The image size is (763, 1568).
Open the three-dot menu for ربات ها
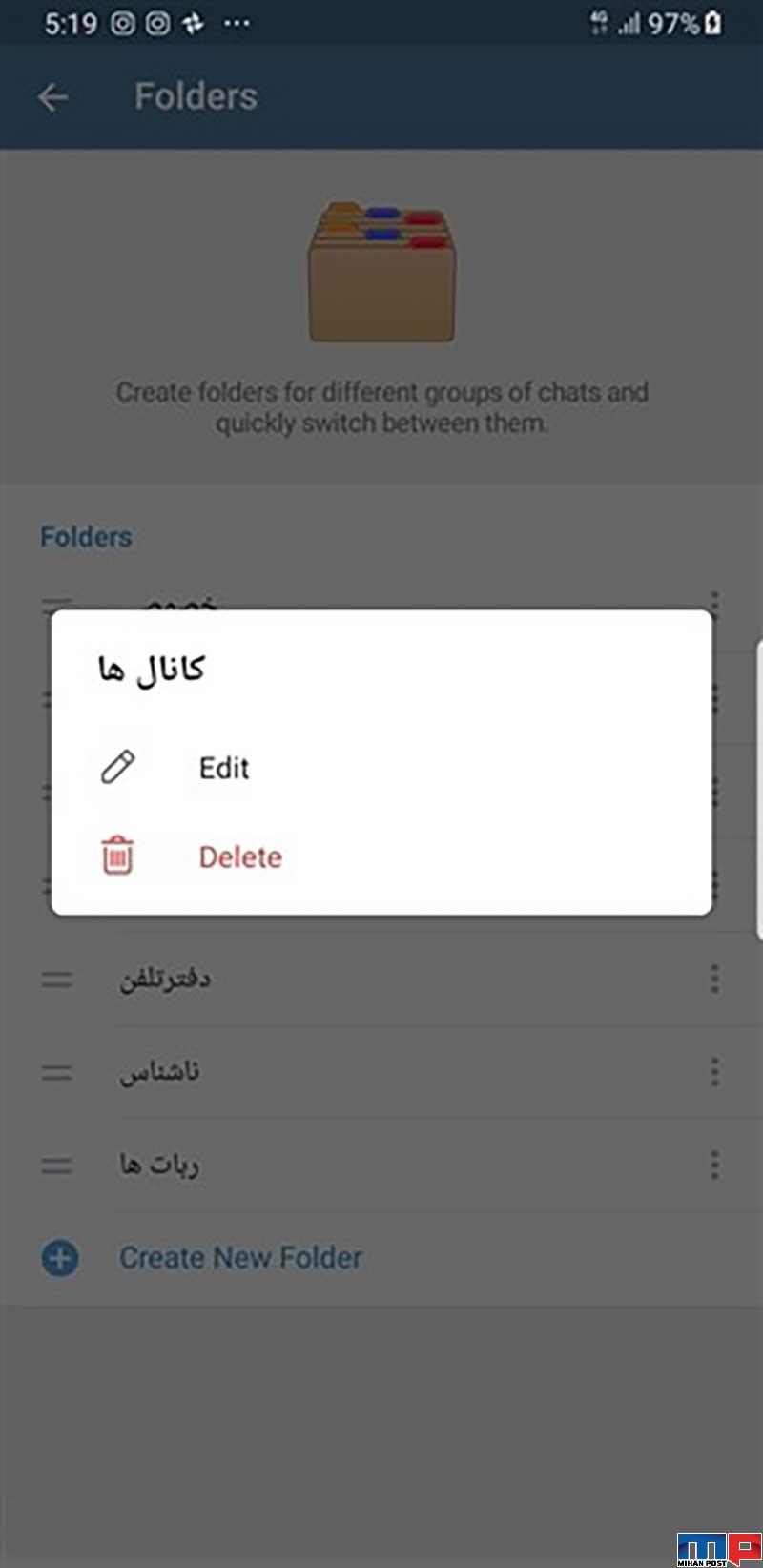pyautogui.click(x=714, y=1165)
